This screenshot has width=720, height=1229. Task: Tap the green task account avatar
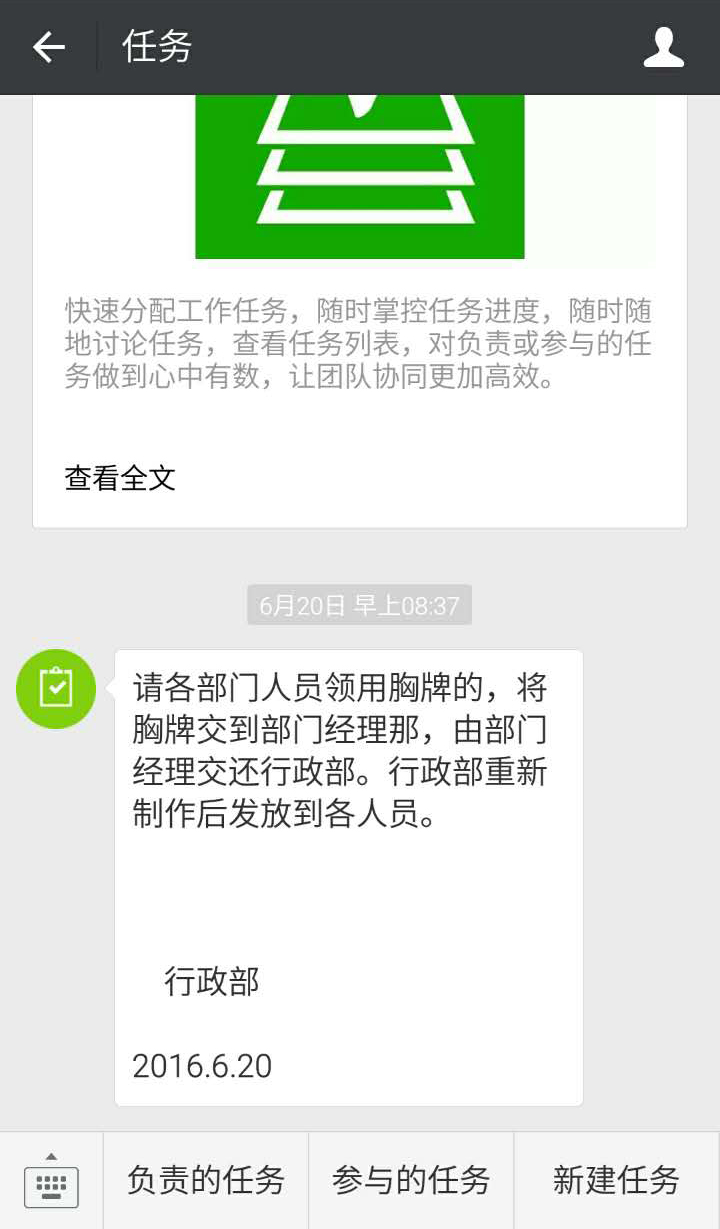point(56,689)
